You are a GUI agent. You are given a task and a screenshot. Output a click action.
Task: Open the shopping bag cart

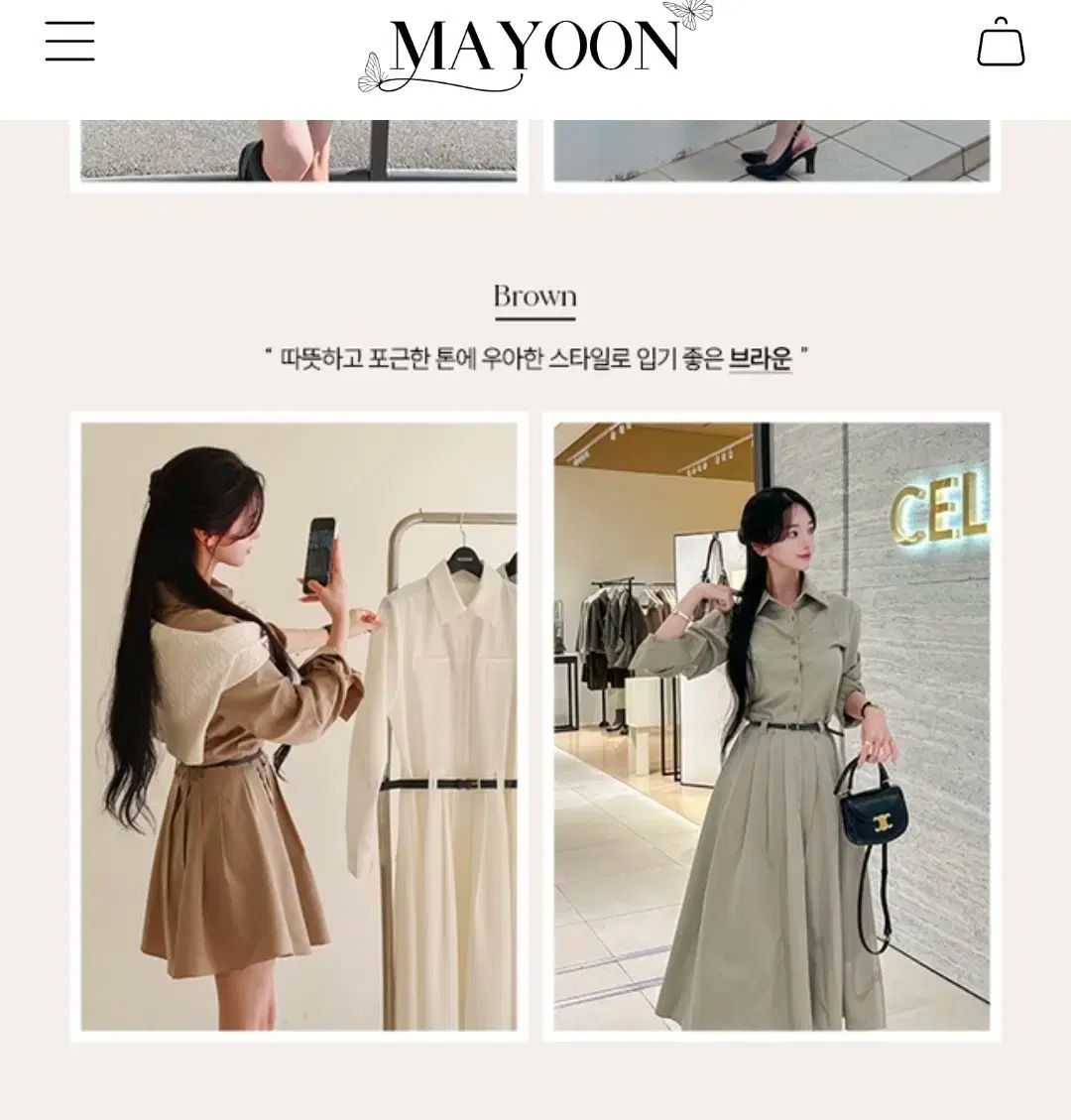(1000, 44)
